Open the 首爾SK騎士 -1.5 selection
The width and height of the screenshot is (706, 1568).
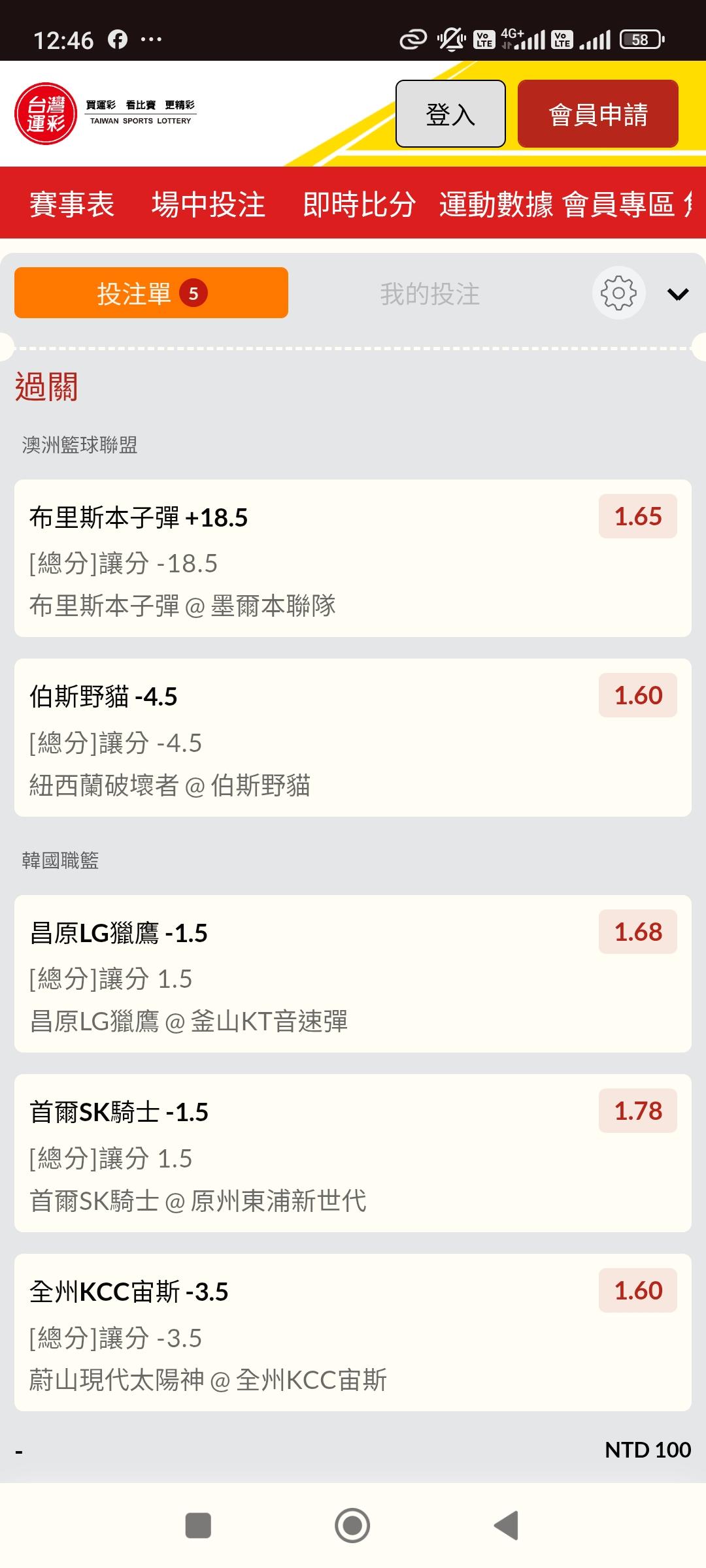pos(352,1153)
